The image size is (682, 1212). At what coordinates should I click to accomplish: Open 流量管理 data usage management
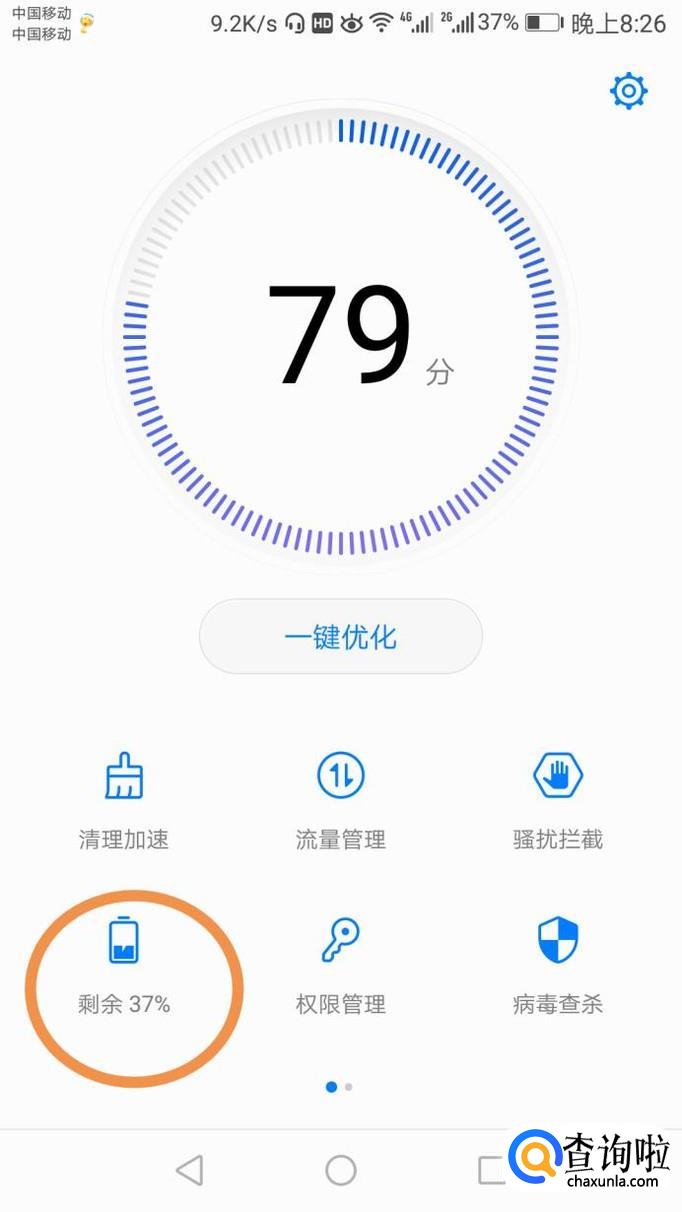[341, 800]
